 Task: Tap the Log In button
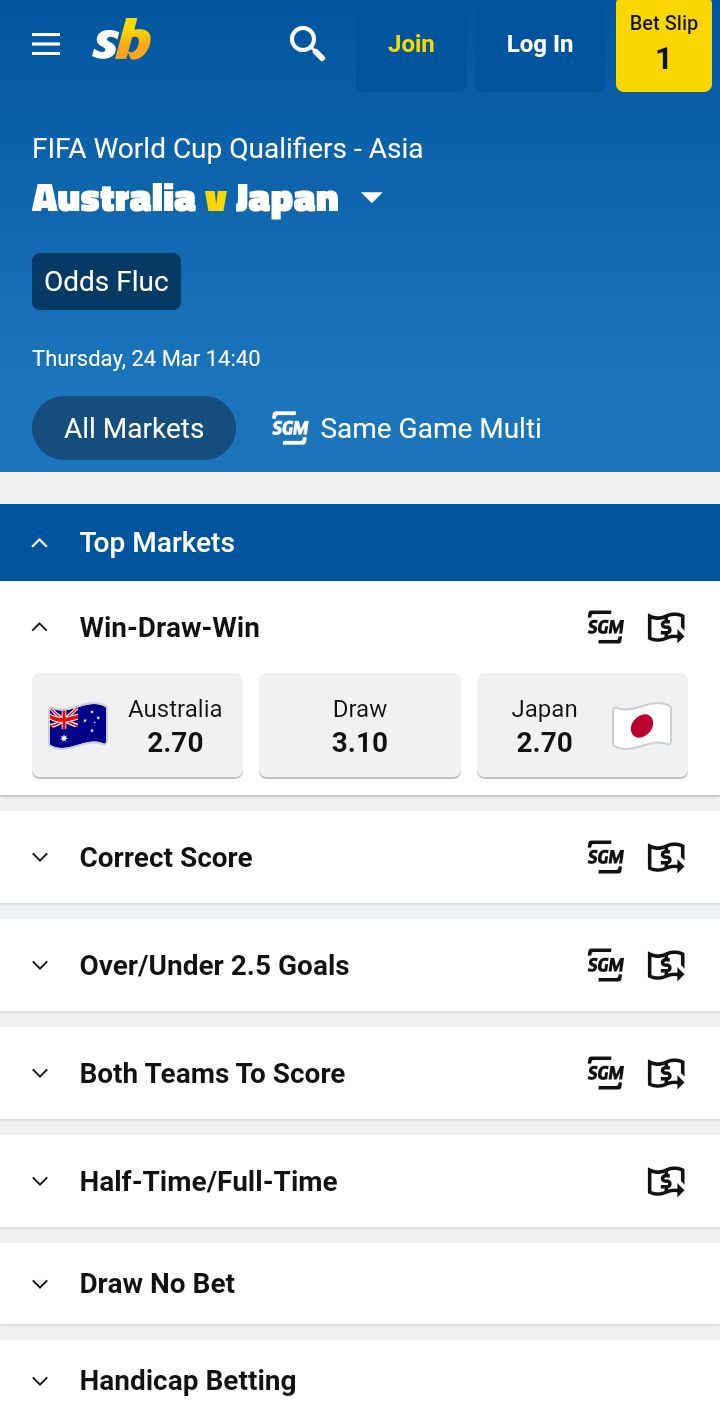point(539,45)
